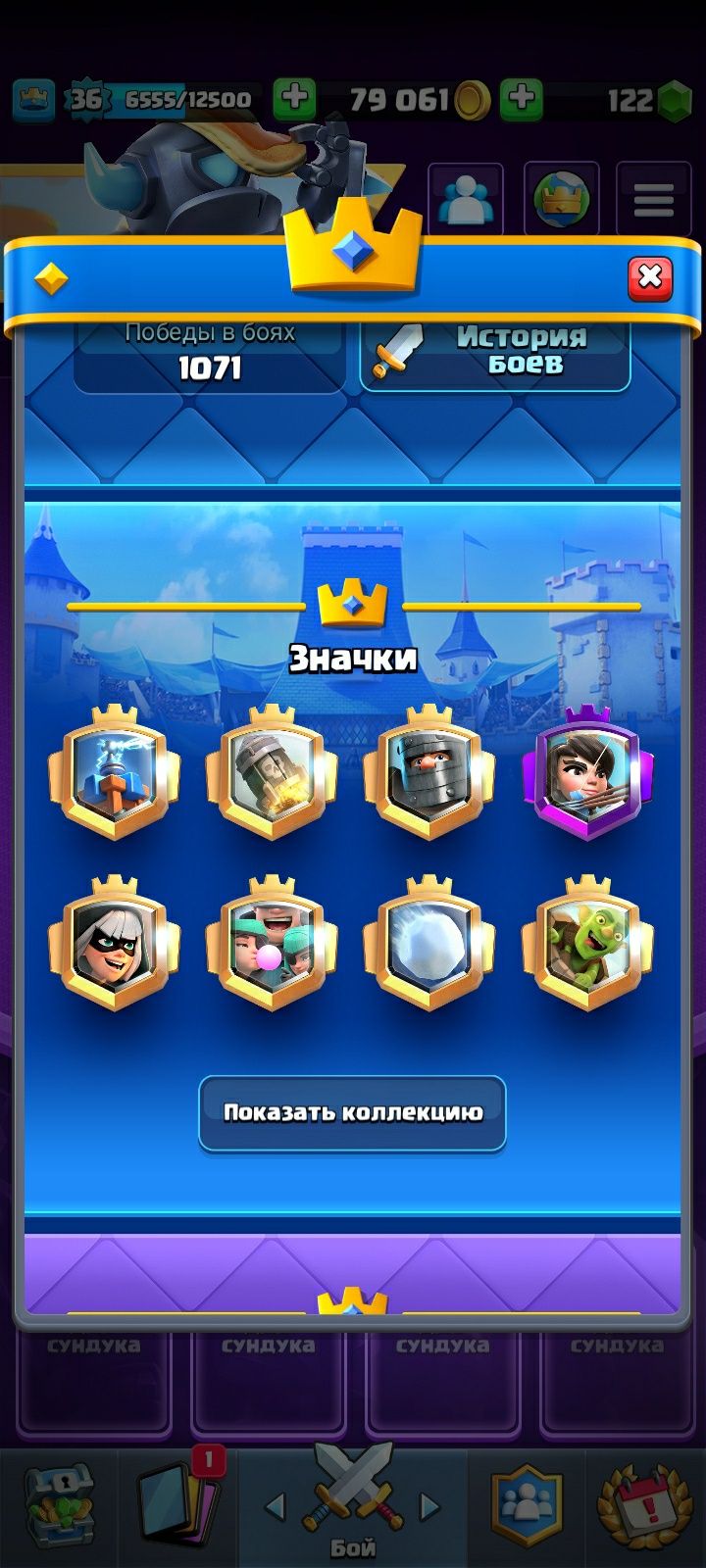Open friends icon in top bar
The height and width of the screenshot is (1568, 706).
click(x=466, y=200)
